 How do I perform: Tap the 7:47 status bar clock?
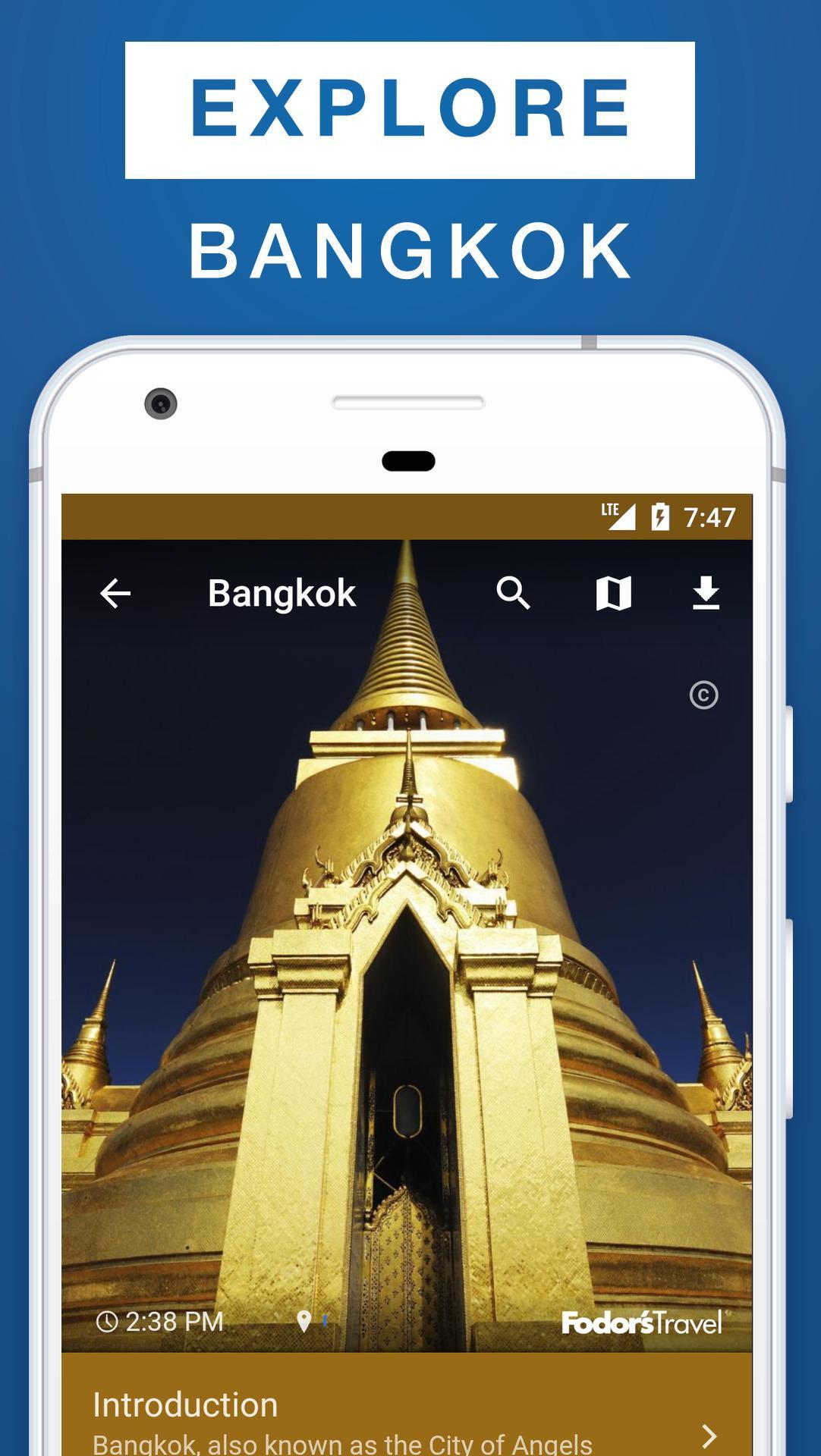click(x=710, y=516)
